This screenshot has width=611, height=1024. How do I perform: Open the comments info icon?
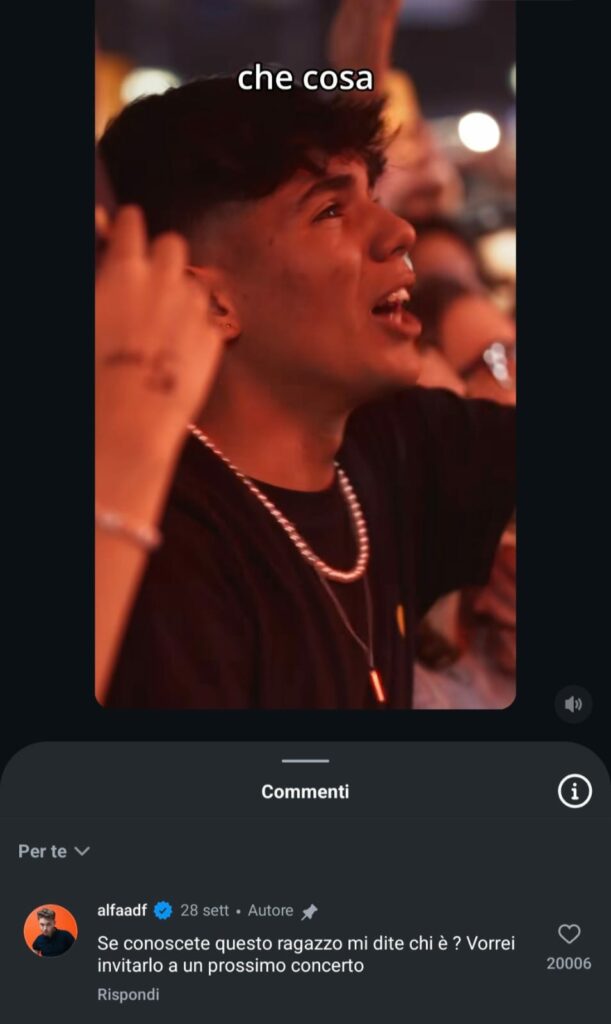click(x=574, y=792)
